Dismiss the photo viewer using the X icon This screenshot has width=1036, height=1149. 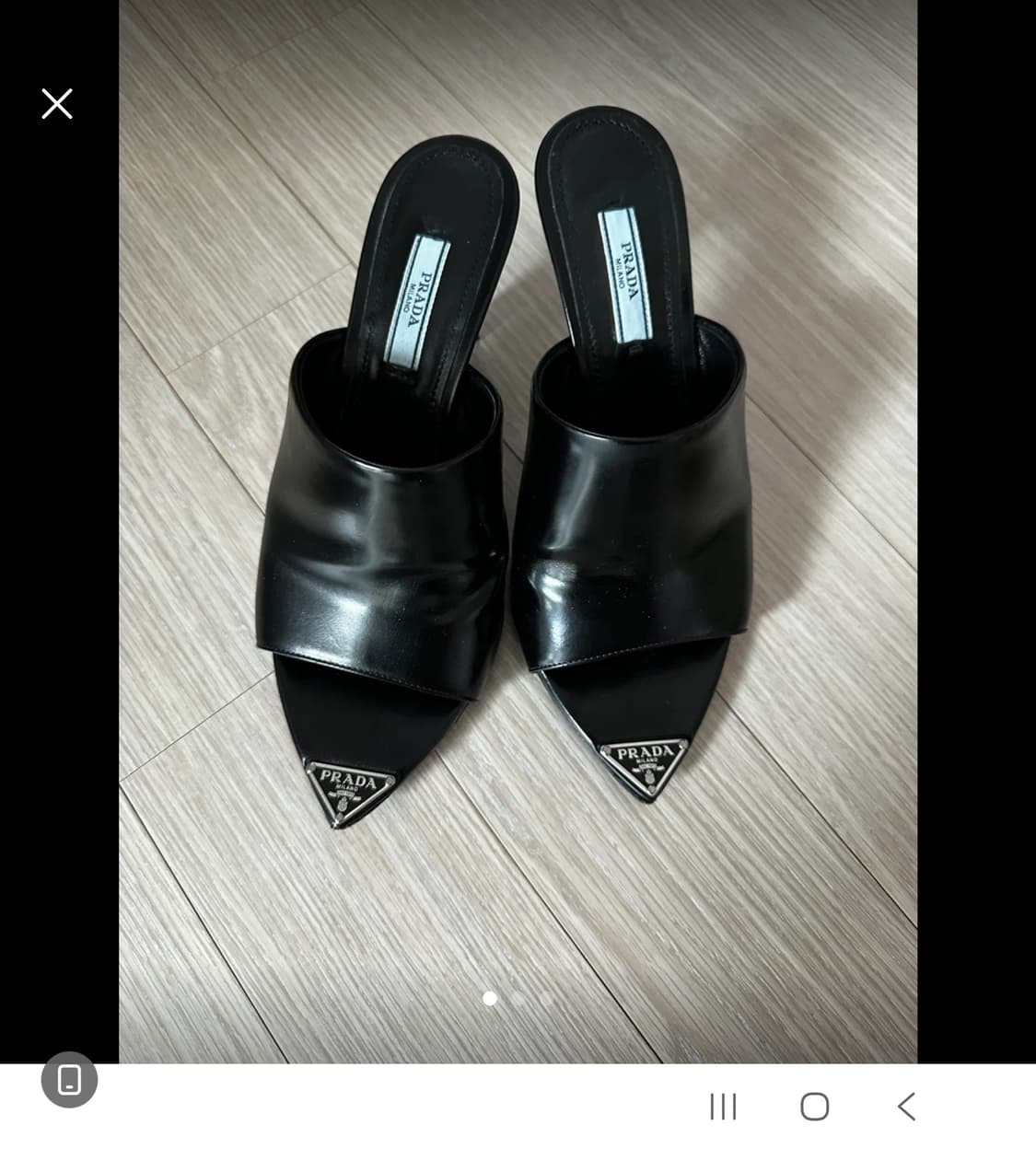click(56, 103)
